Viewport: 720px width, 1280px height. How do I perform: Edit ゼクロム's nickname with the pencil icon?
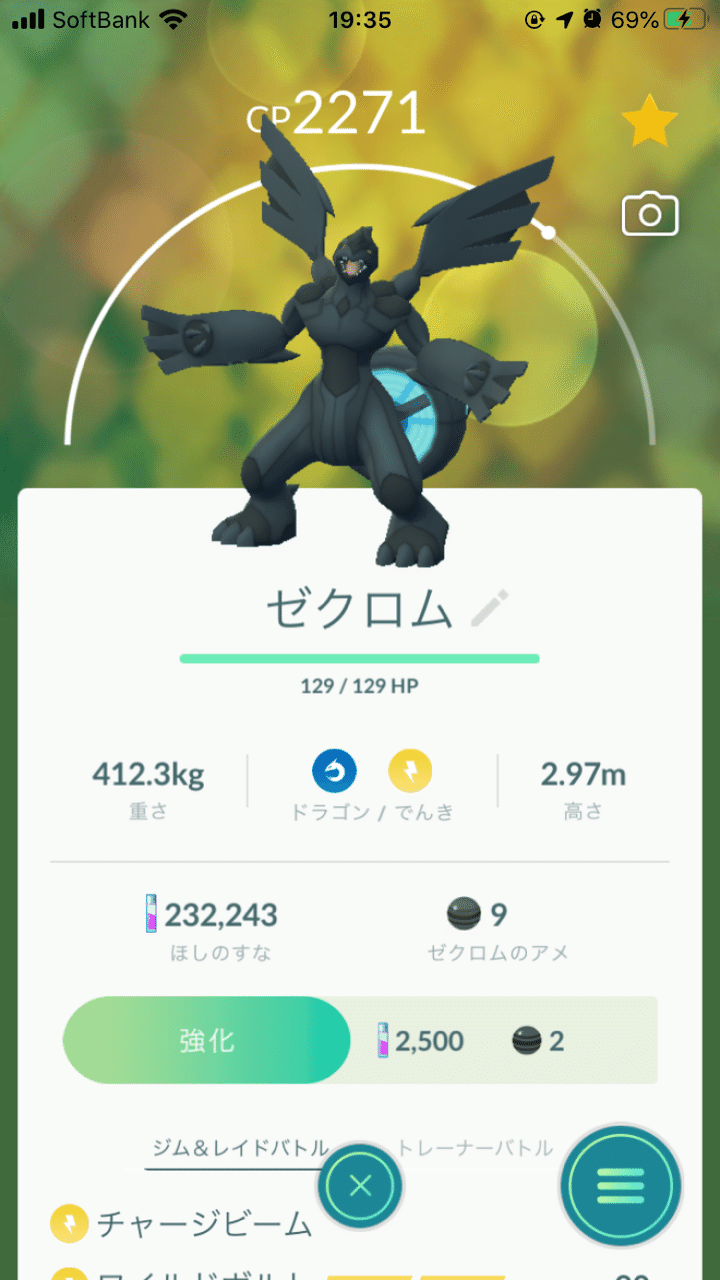pos(490,608)
